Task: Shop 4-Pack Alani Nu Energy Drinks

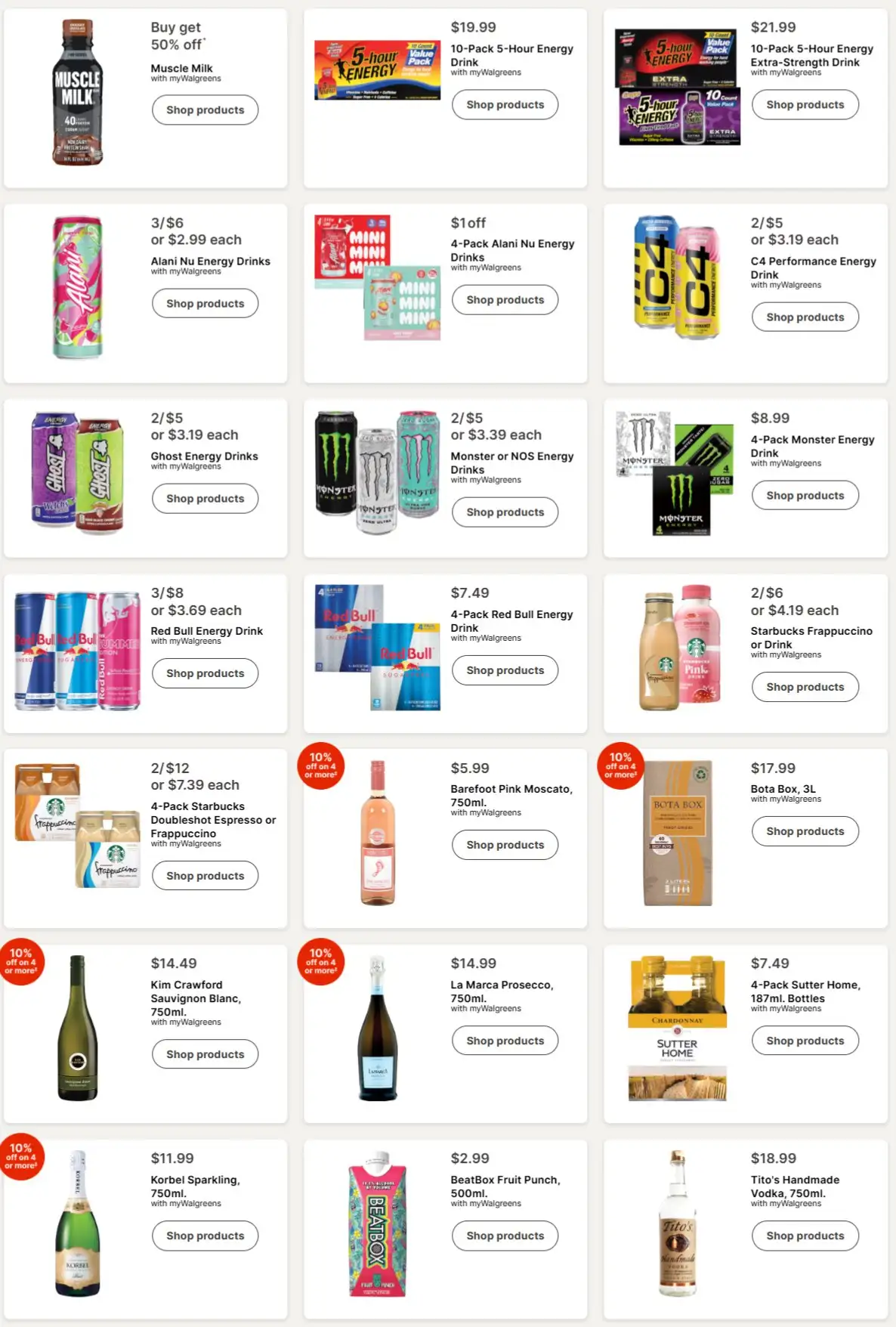Action: (505, 299)
